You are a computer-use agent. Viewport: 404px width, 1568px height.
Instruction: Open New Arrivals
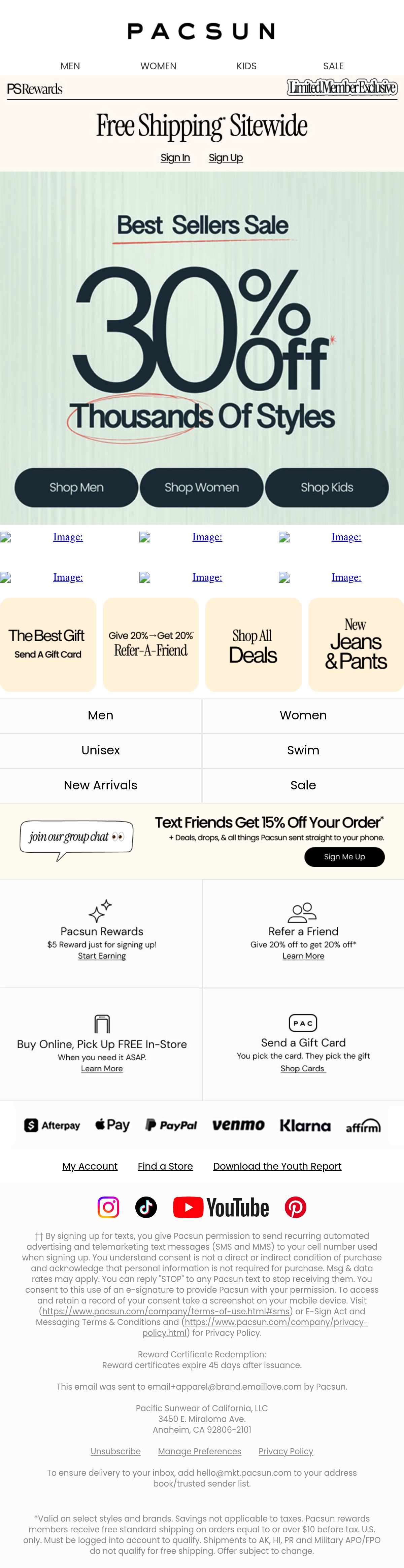coord(101,785)
